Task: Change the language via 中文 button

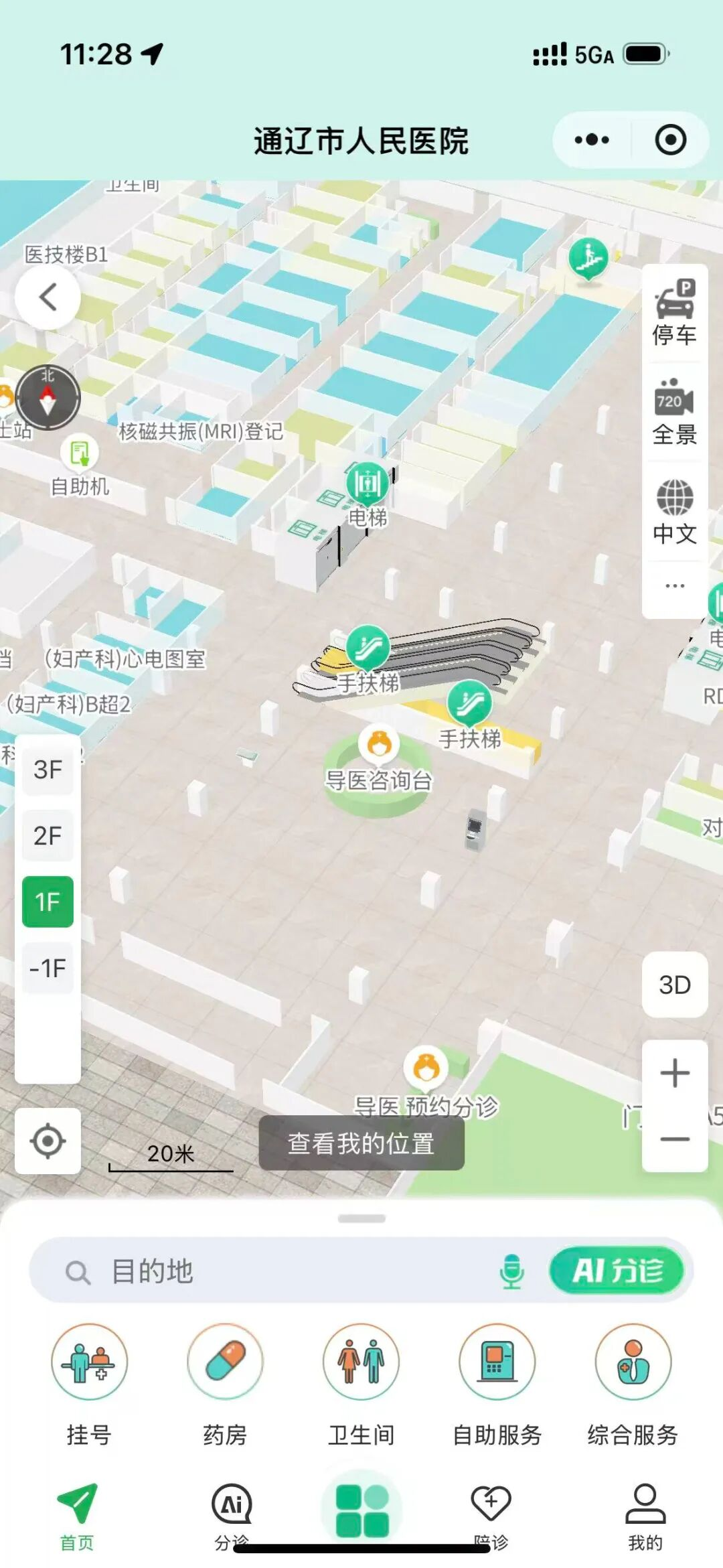Action: [674, 512]
